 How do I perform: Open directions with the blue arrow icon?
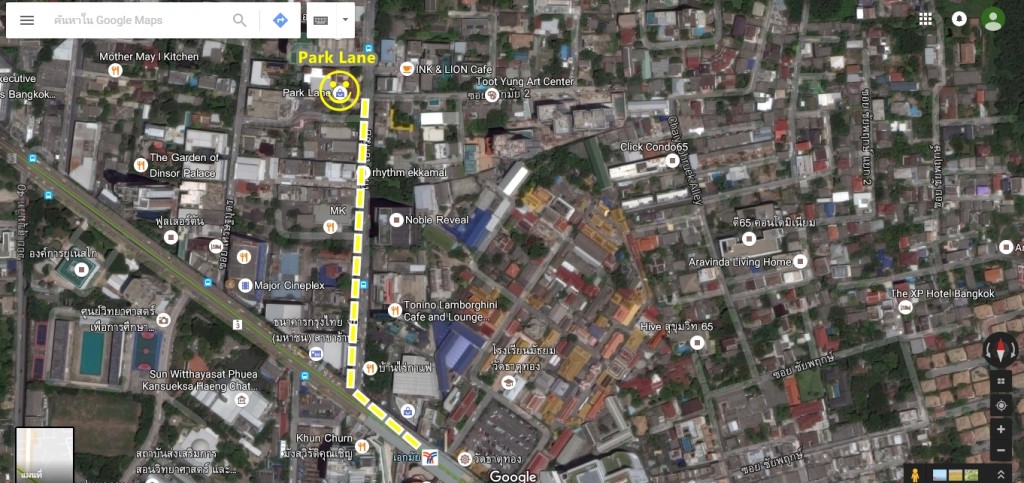coord(280,20)
